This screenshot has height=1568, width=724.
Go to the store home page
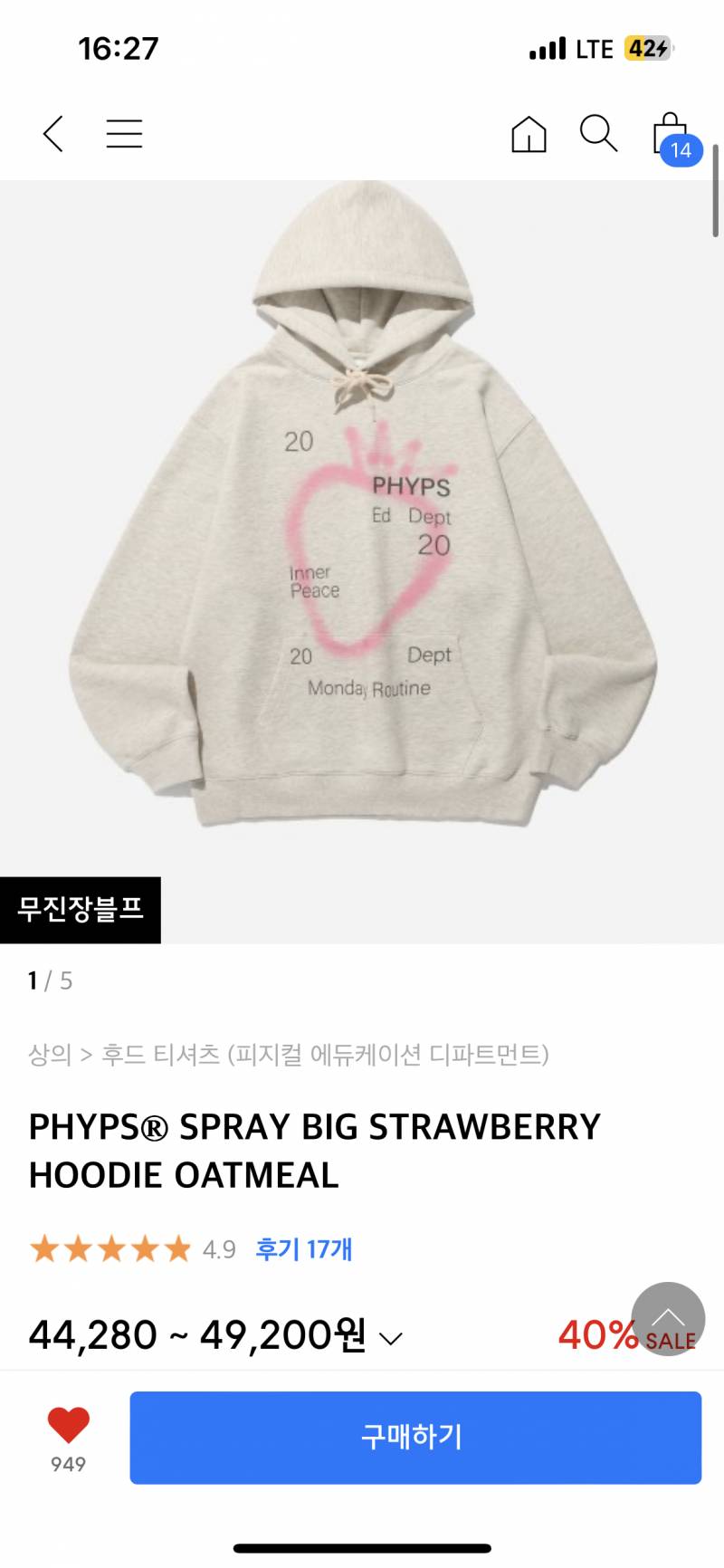pos(529,134)
